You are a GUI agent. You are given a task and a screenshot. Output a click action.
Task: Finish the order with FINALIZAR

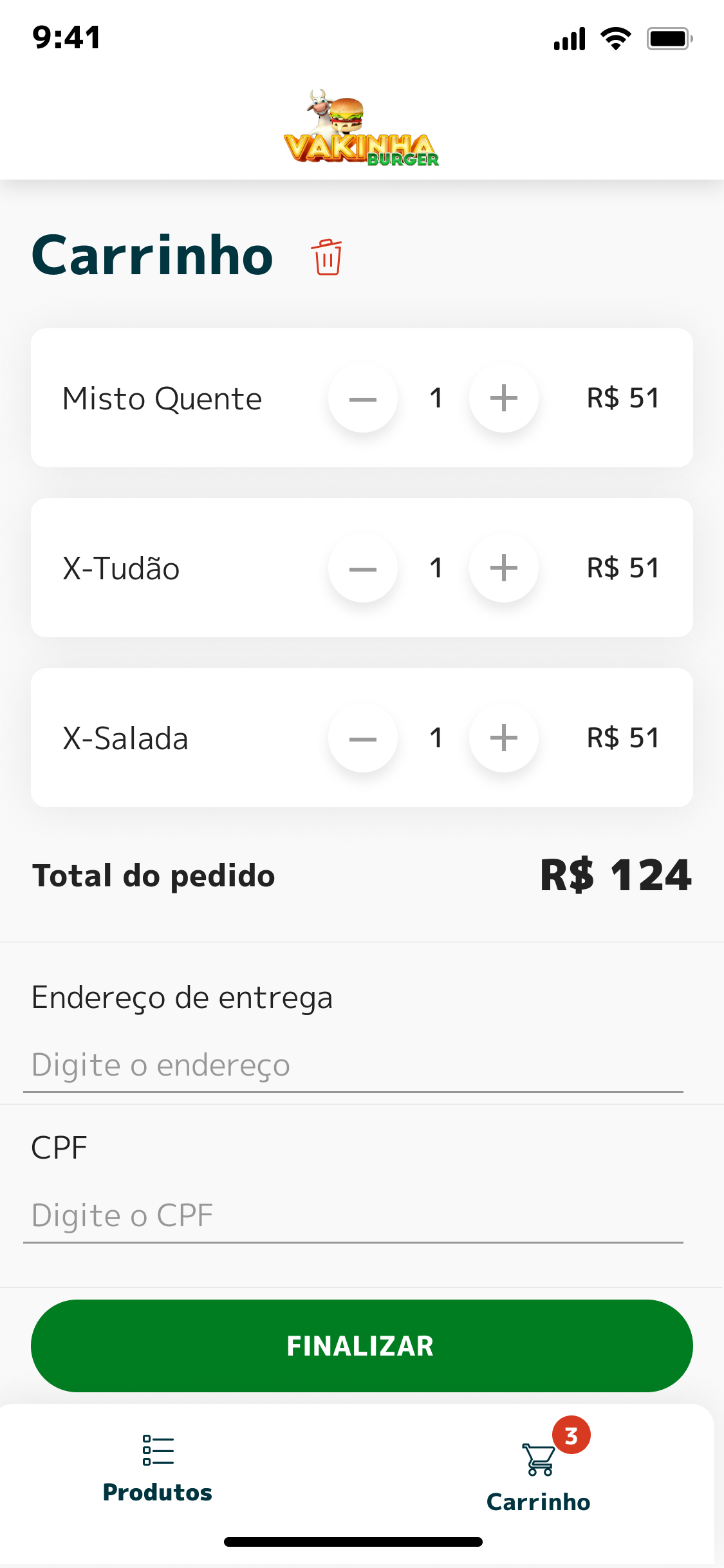[x=362, y=1346]
